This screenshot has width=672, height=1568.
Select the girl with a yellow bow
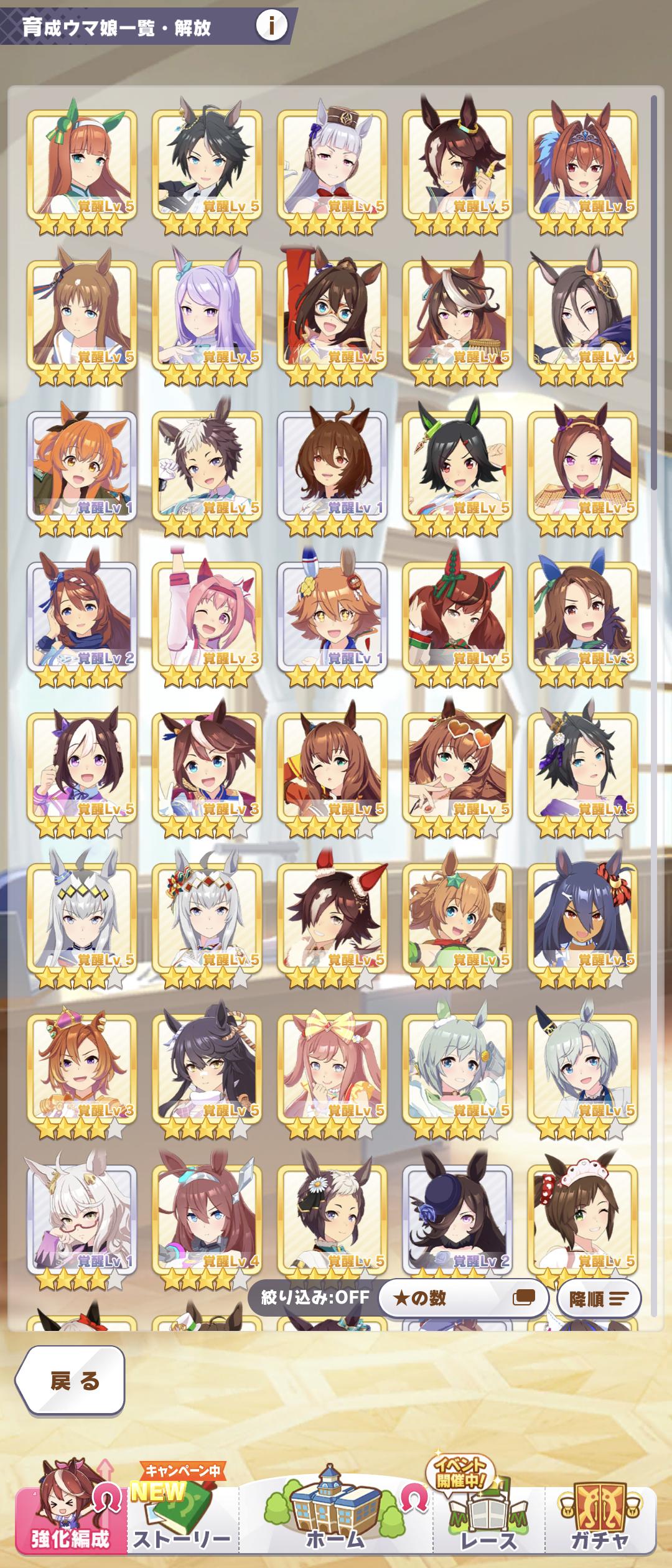click(x=332, y=1069)
